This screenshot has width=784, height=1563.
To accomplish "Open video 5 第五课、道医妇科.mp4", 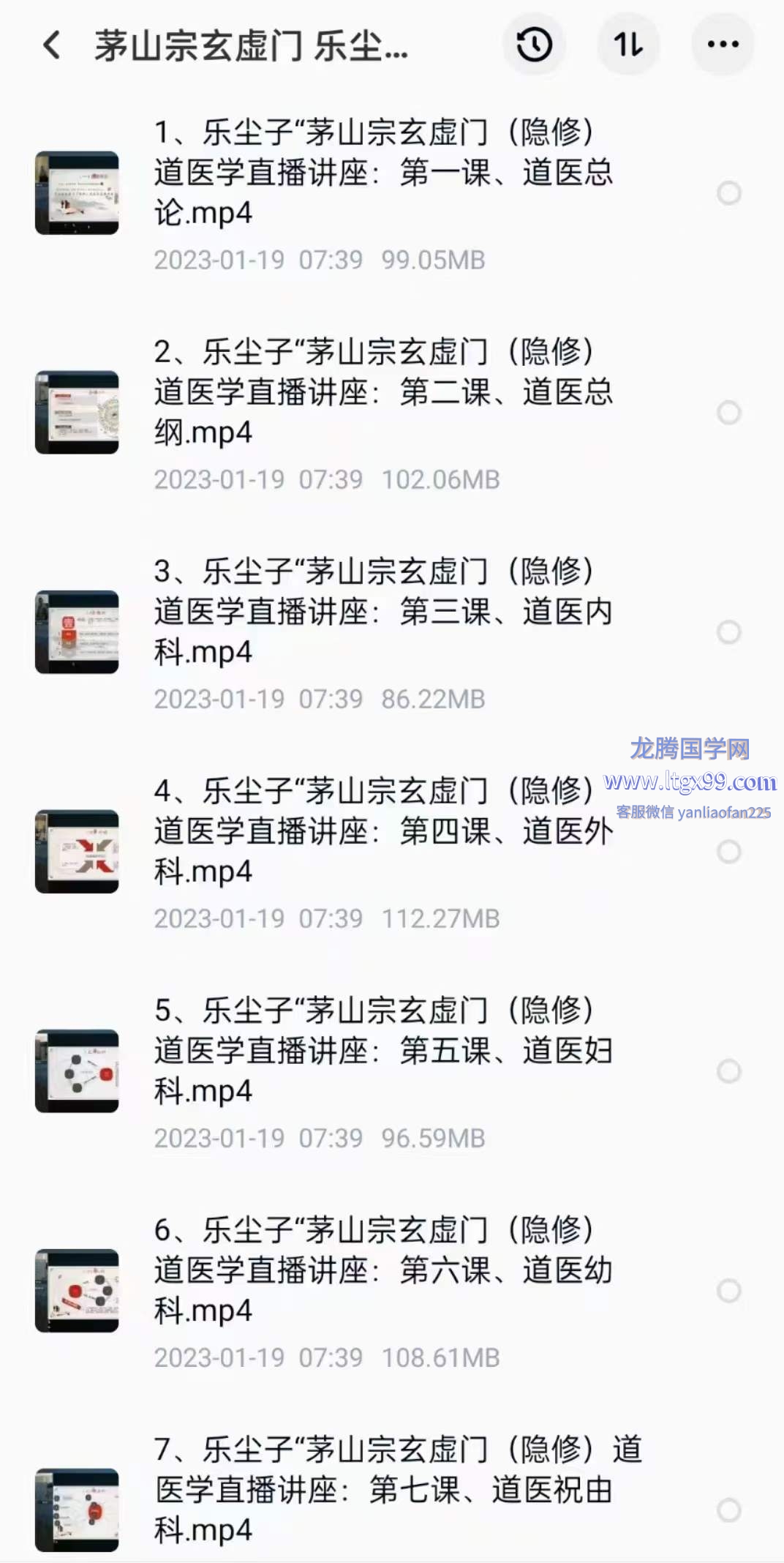I will [x=382, y=1052].
